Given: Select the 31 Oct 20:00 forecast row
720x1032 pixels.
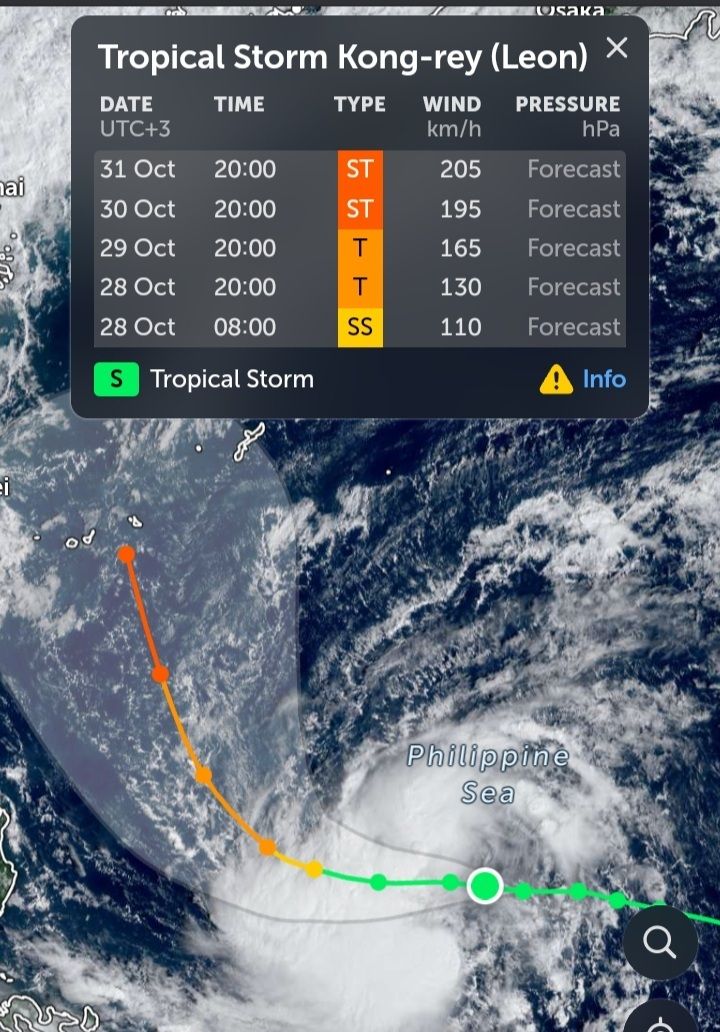Looking at the screenshot, I should pyautogui.click(x=360, y=169).
